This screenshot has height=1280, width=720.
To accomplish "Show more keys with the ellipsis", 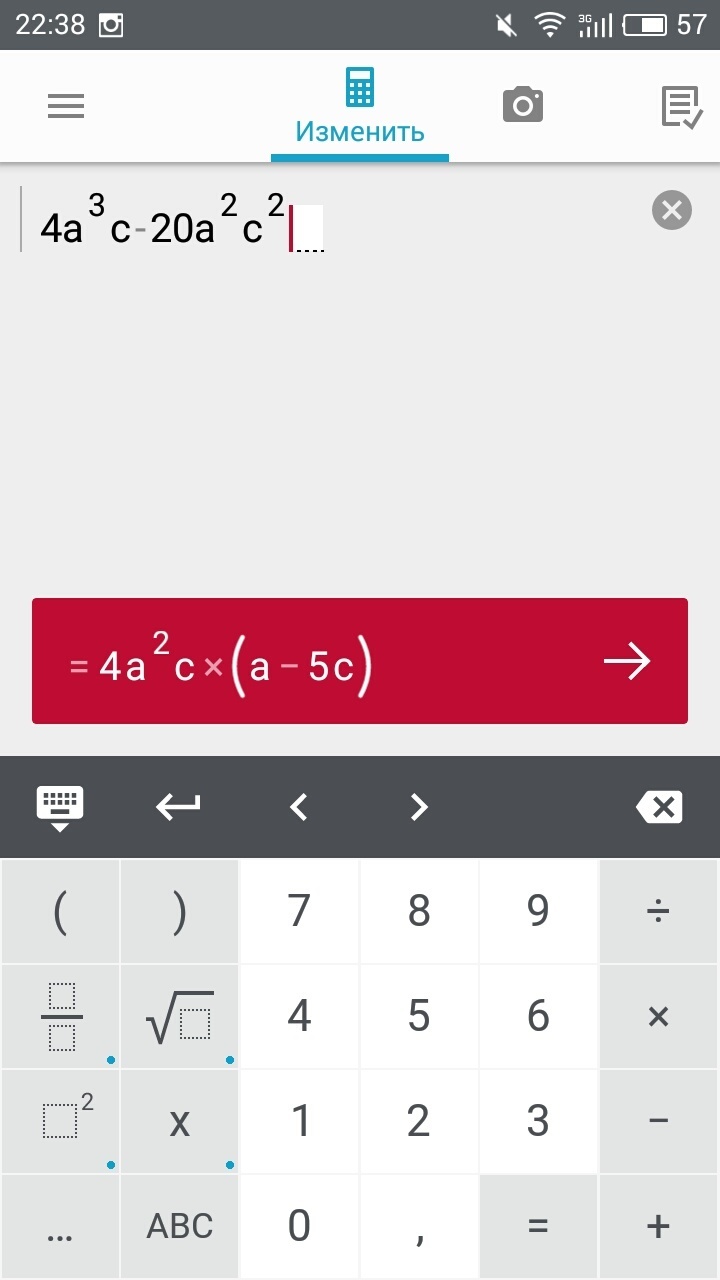I will point(60,1226).
